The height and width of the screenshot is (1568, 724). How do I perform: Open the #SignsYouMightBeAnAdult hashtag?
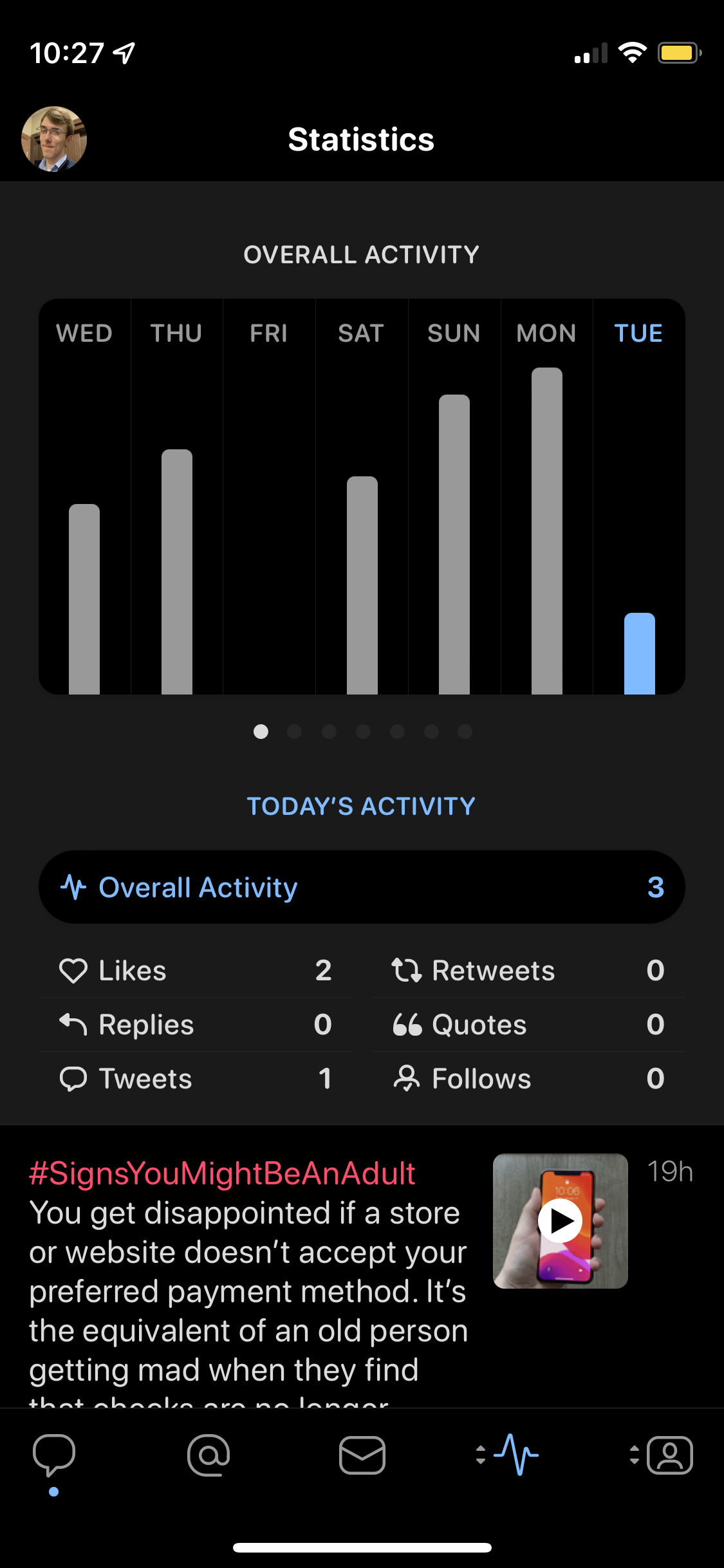pyautogui.click(x=223, y=1173)
